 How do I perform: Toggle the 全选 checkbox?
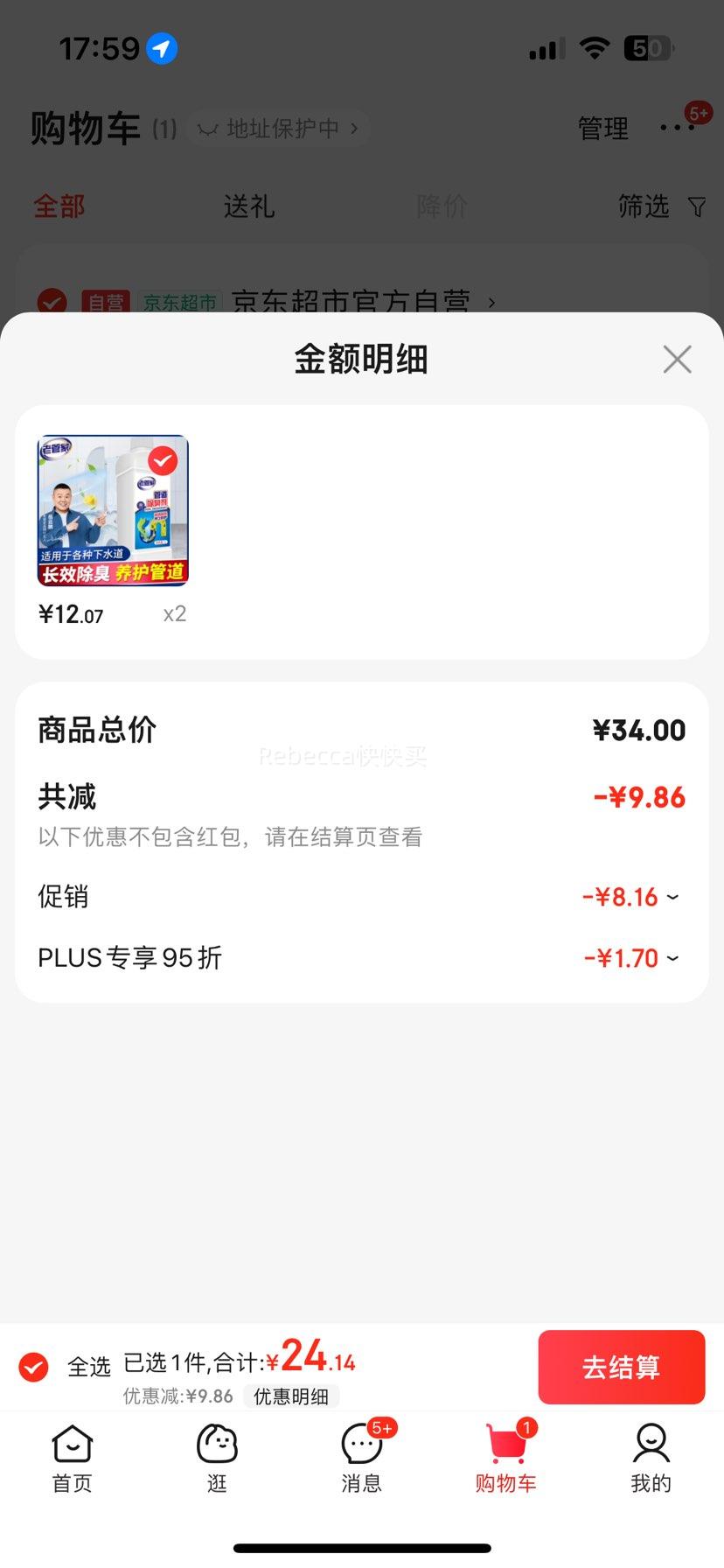coord(34,1366)
